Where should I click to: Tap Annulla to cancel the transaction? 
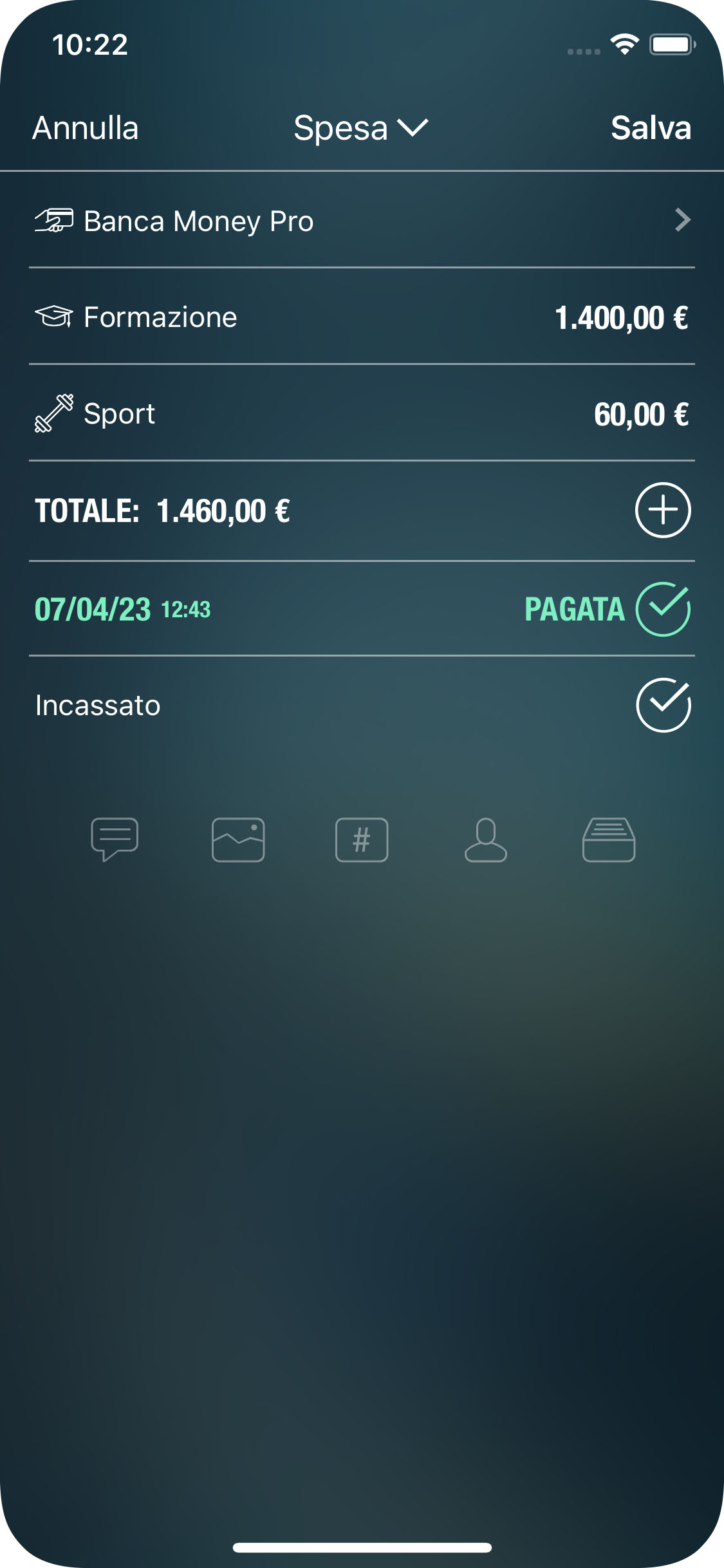pyautogui.click(x=85, y=127)
